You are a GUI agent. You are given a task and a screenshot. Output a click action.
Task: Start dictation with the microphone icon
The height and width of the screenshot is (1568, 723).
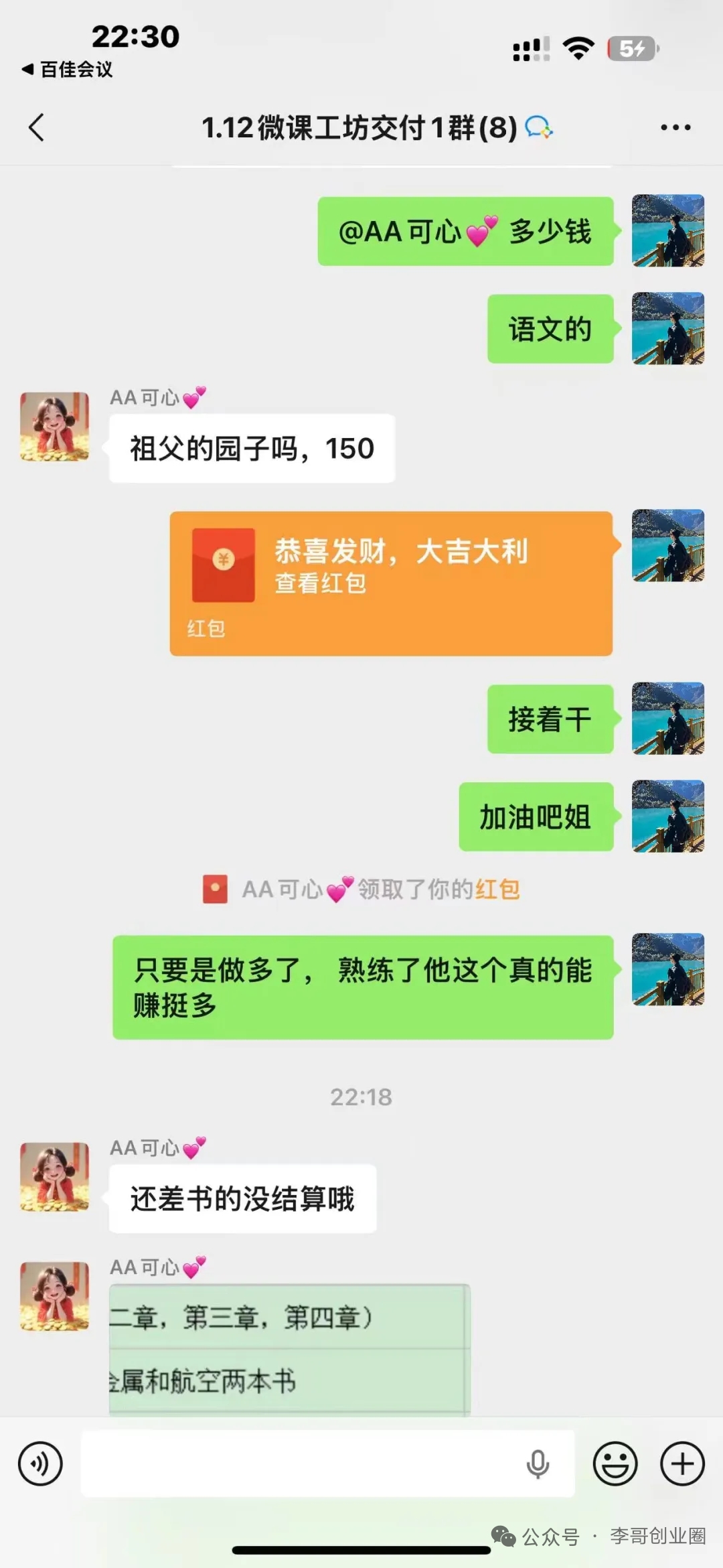(x=538, y=1464)
